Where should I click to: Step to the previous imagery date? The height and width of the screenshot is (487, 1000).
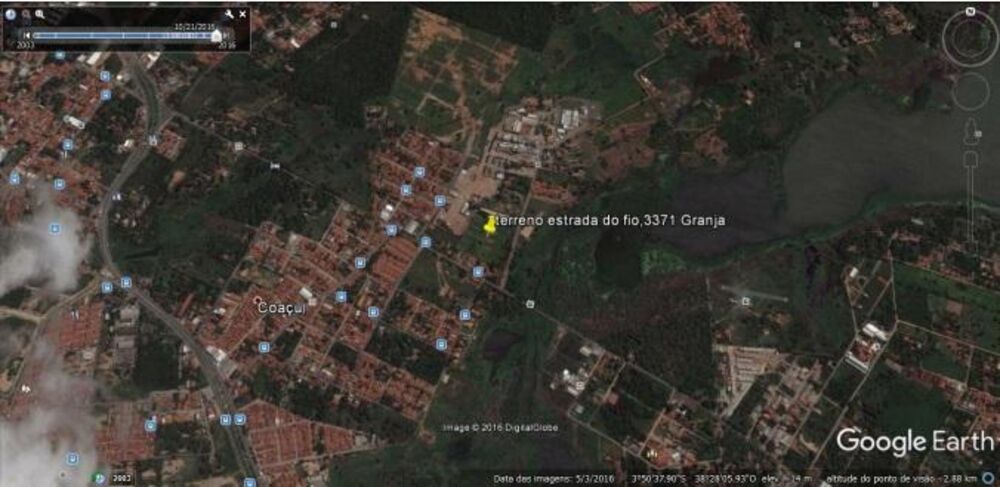[x=26, y=35]
